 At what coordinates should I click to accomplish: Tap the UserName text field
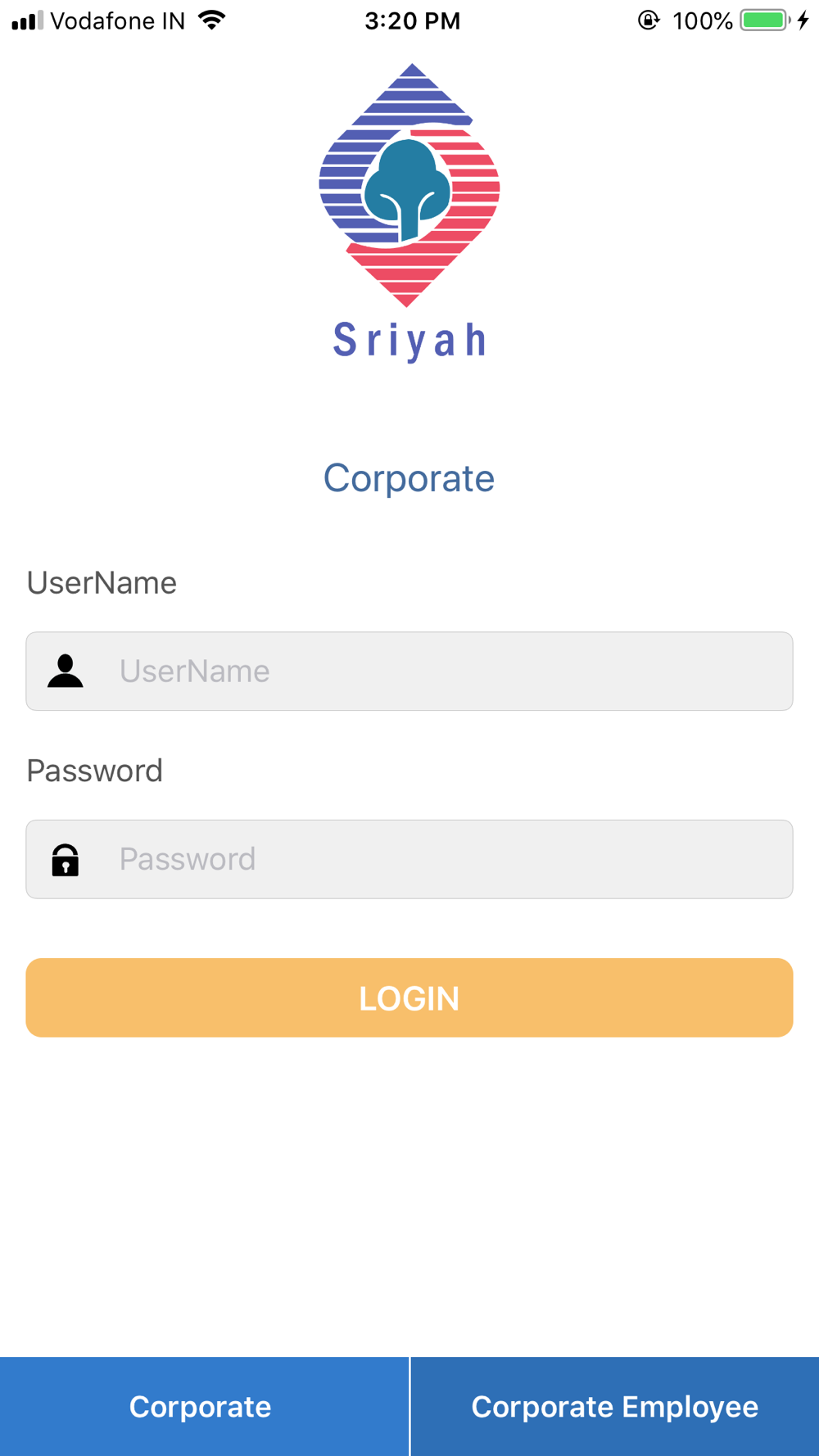point(409,671)
